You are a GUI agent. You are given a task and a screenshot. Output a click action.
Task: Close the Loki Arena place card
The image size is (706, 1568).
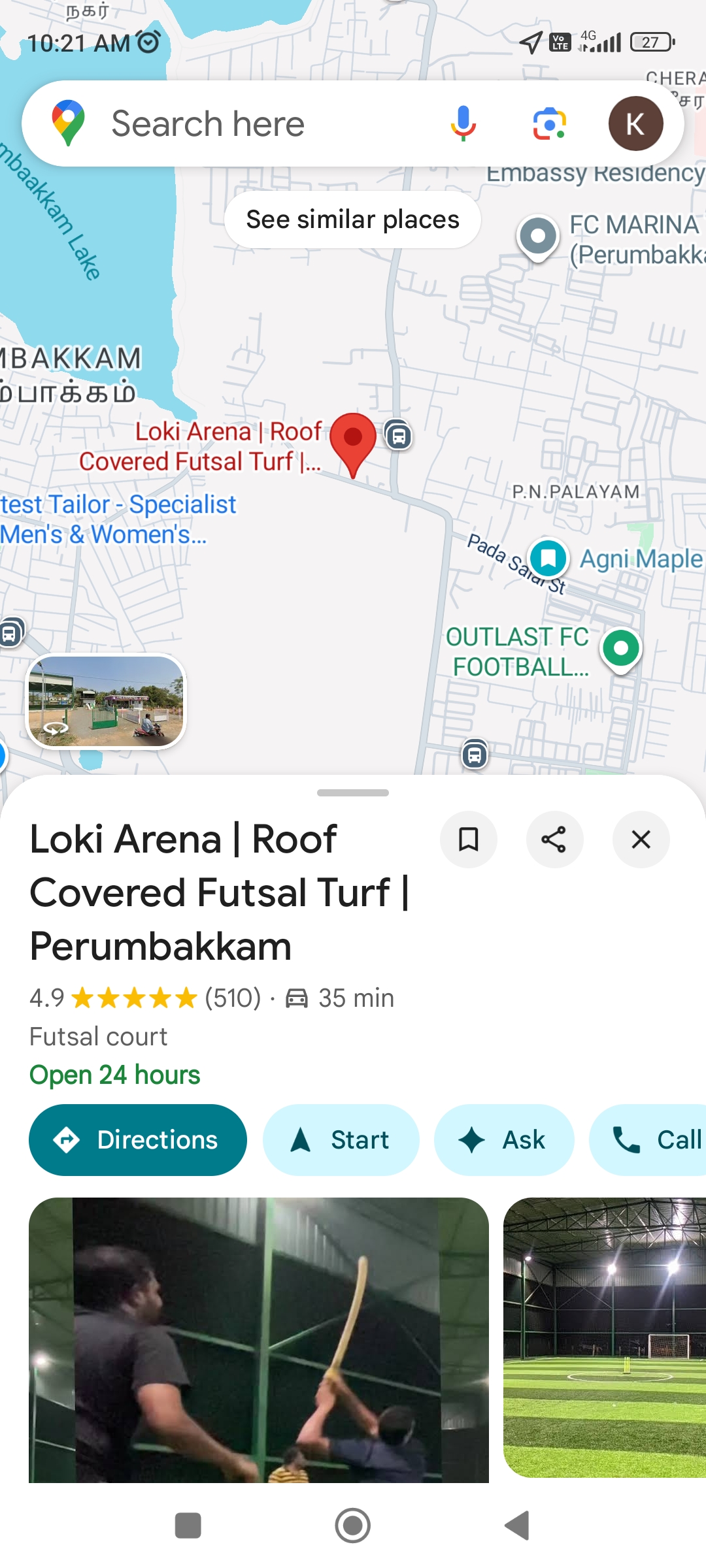click(641, 840)
